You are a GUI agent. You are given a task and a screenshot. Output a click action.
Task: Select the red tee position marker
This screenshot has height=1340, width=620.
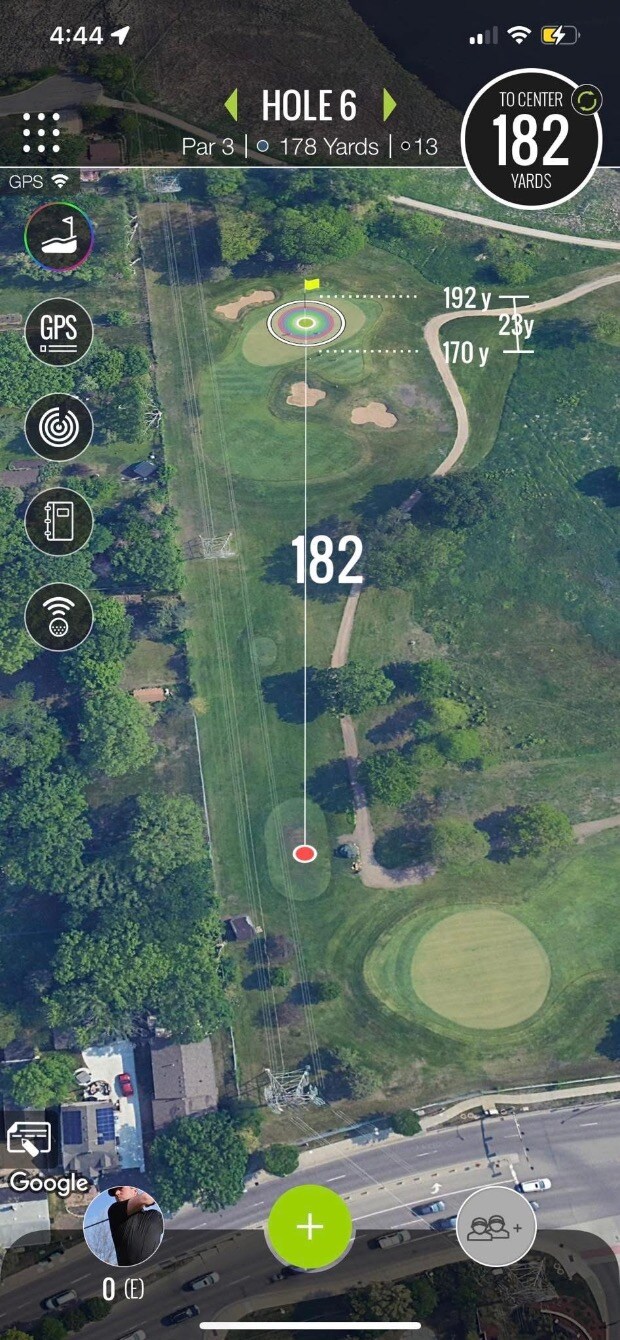305,853
